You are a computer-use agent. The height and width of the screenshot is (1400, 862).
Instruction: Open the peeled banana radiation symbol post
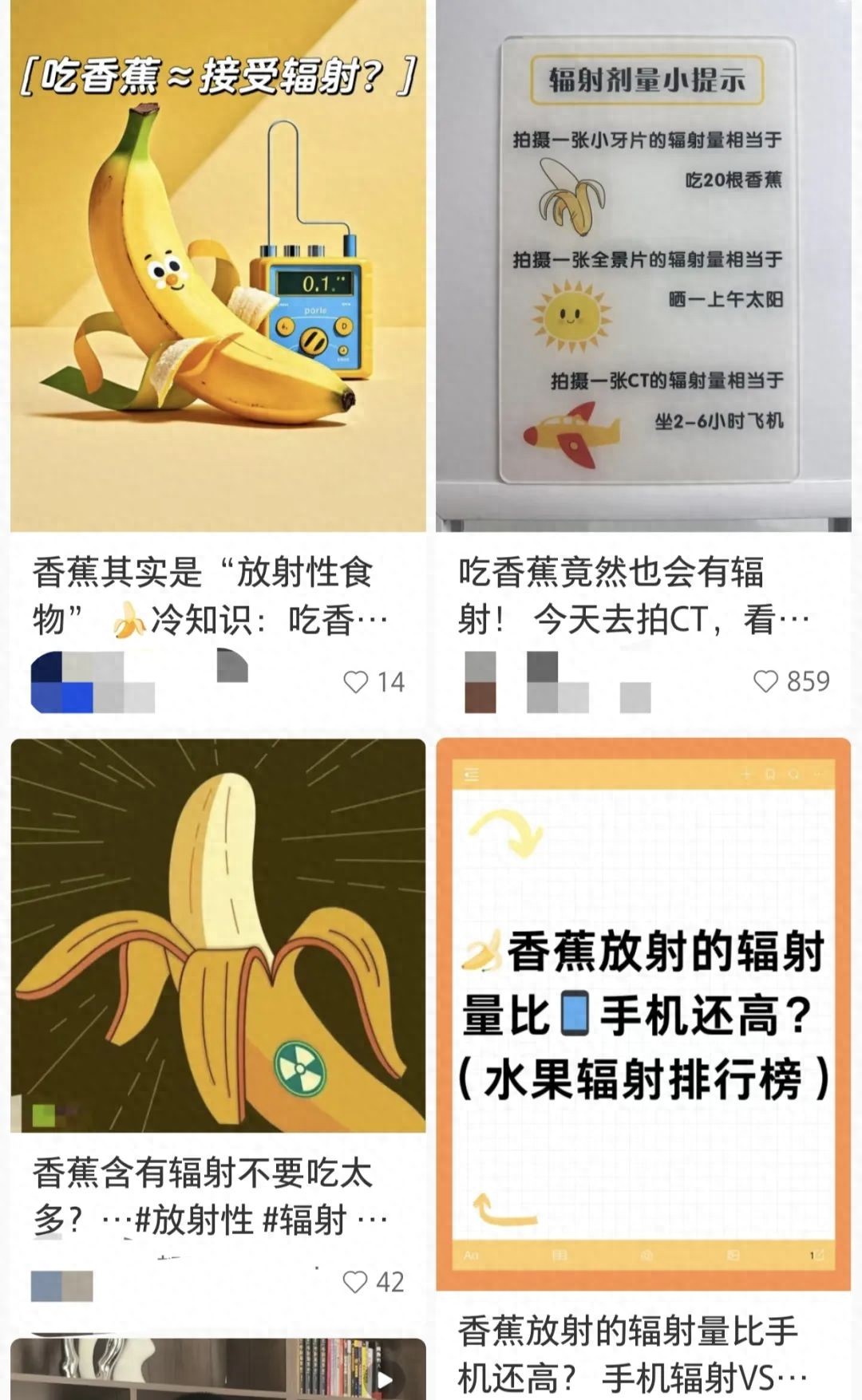(x=218, y=935)
